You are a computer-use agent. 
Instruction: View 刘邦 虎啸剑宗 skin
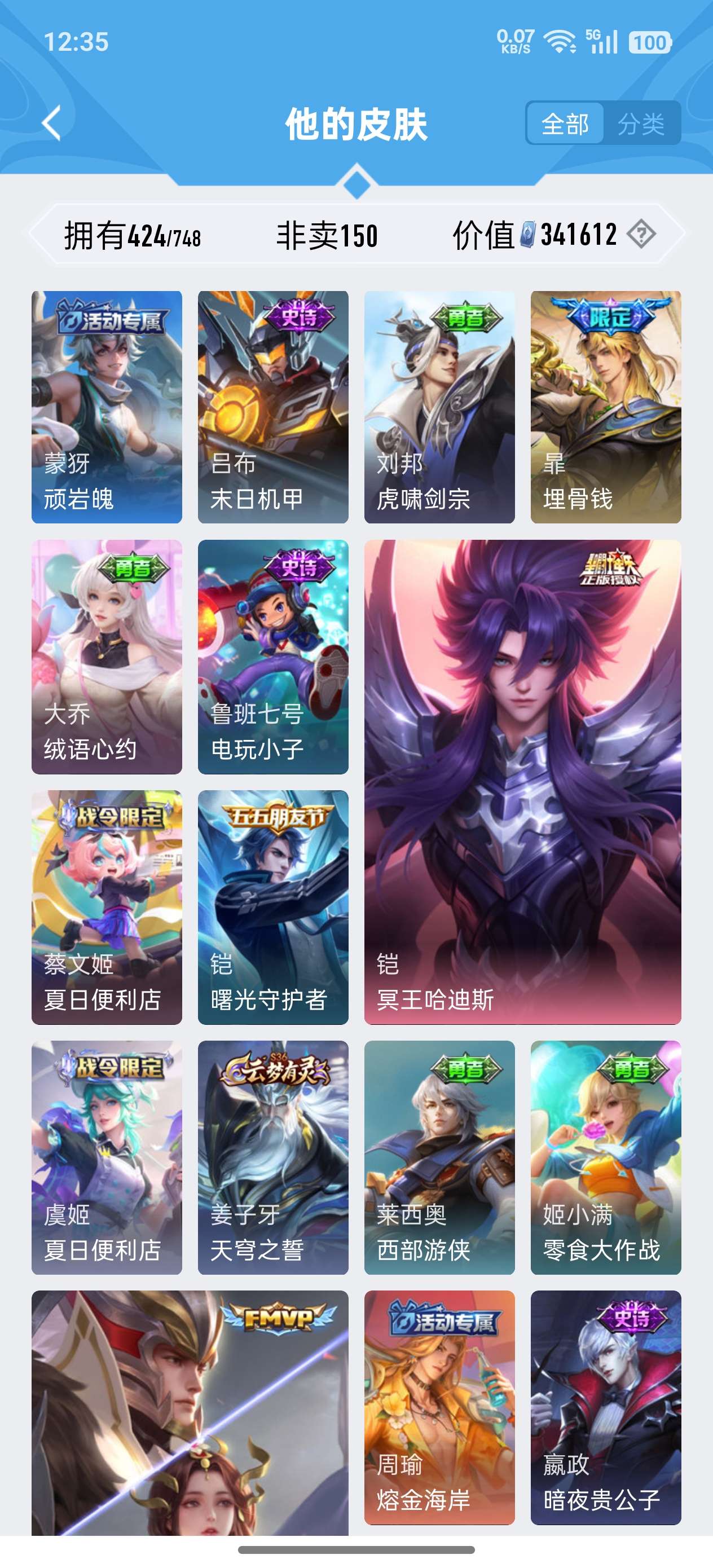point(439,407)
